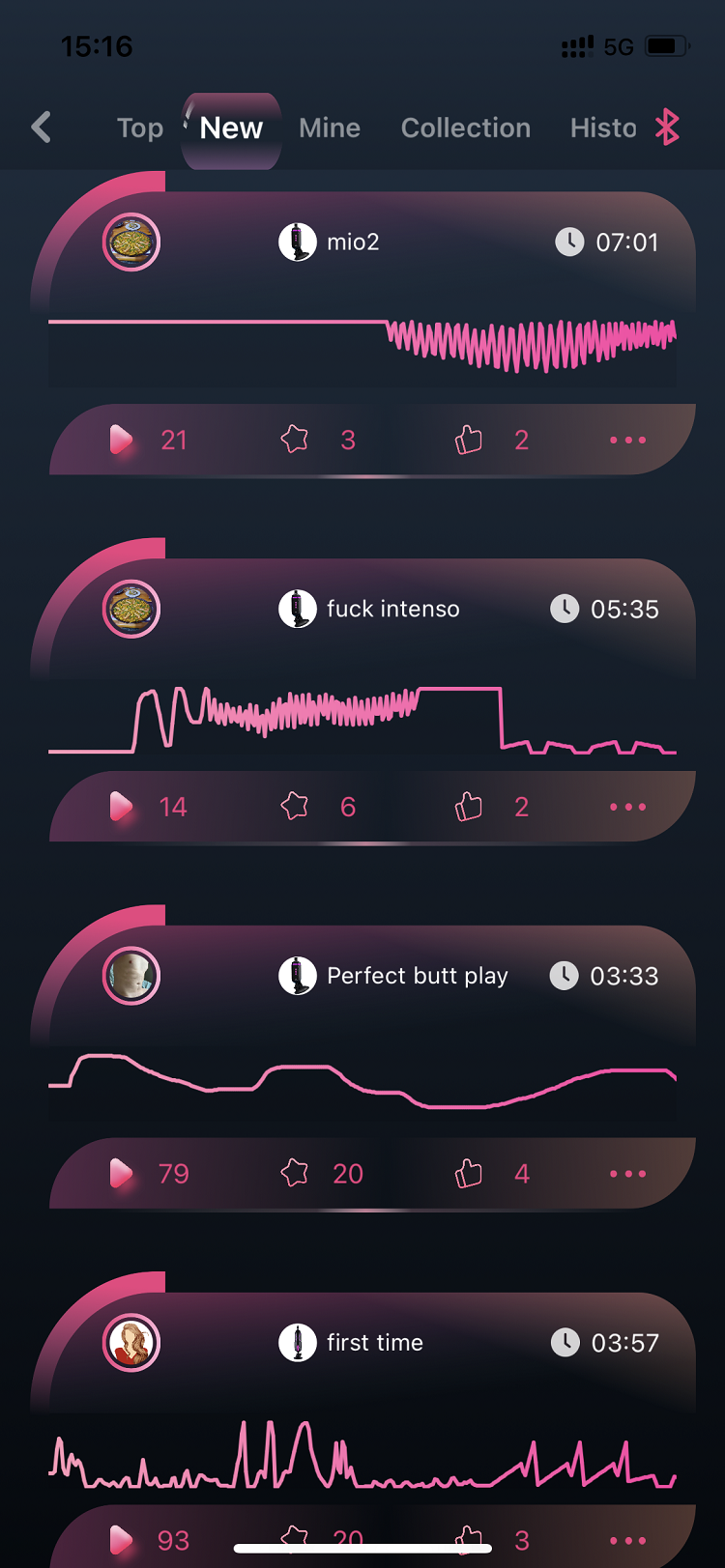Open more options for fuck intenso
The width and height of the screenshot is (725, 1568).
627,807
